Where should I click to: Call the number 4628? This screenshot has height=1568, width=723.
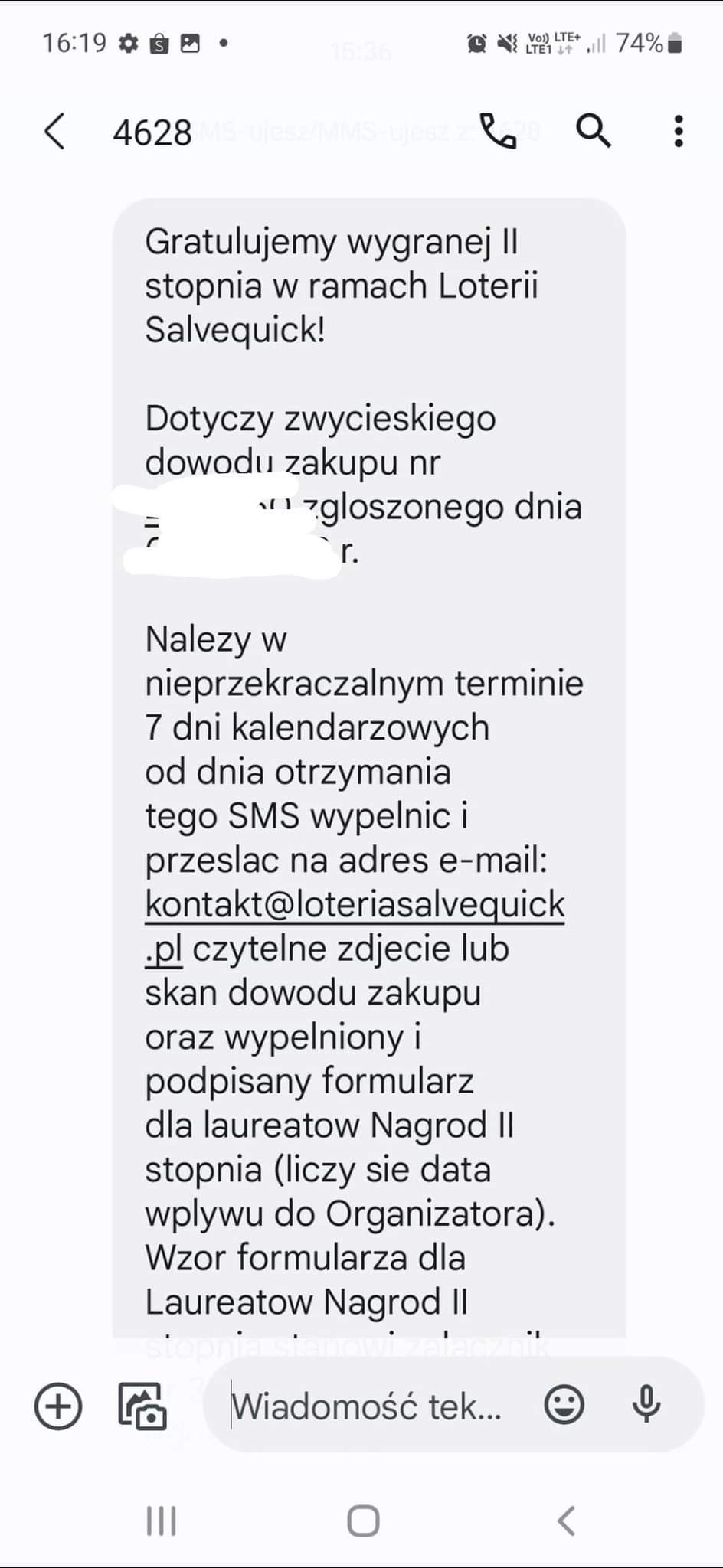498,131
